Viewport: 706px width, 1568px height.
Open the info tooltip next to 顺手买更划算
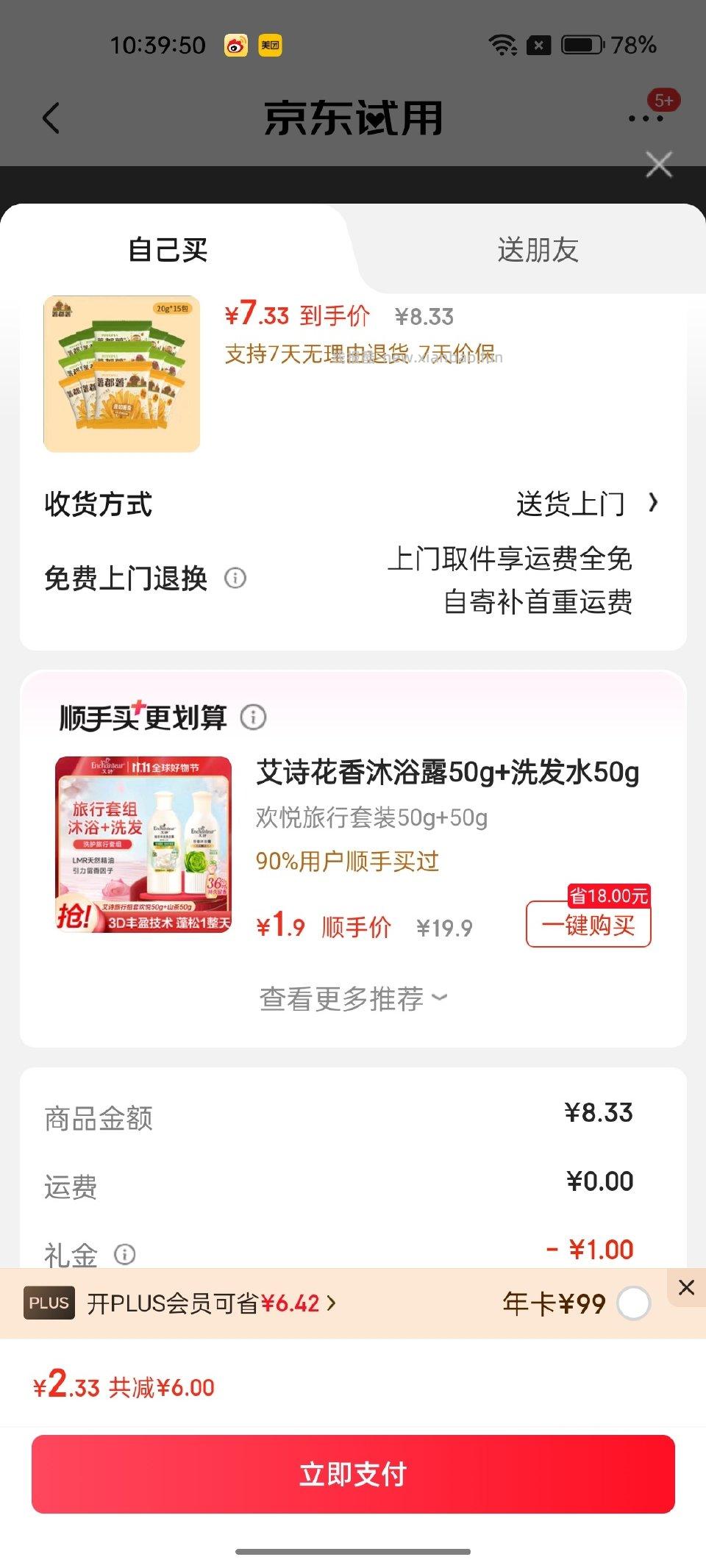tap(254, 717)
